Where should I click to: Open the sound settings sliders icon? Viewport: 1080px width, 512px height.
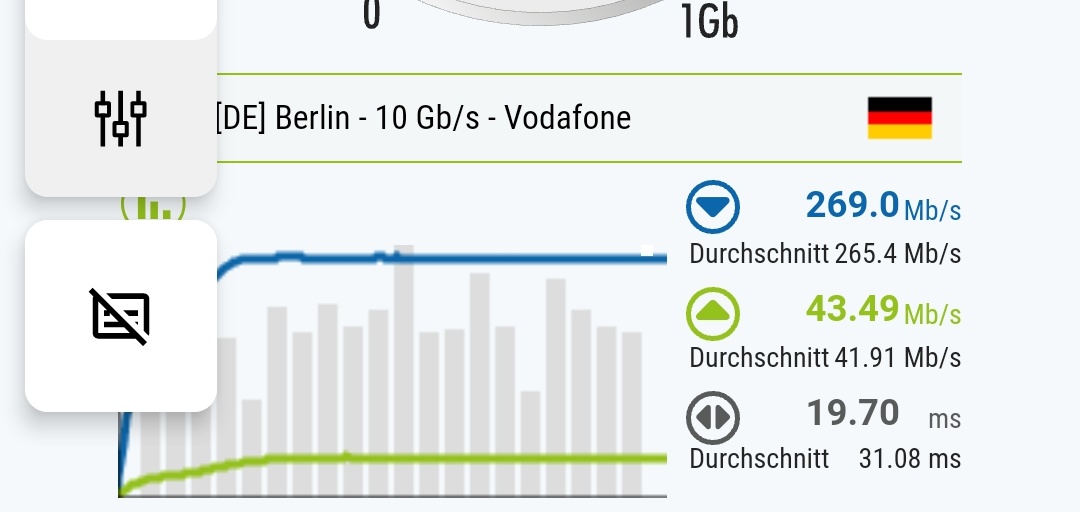[x=121, y=118]
